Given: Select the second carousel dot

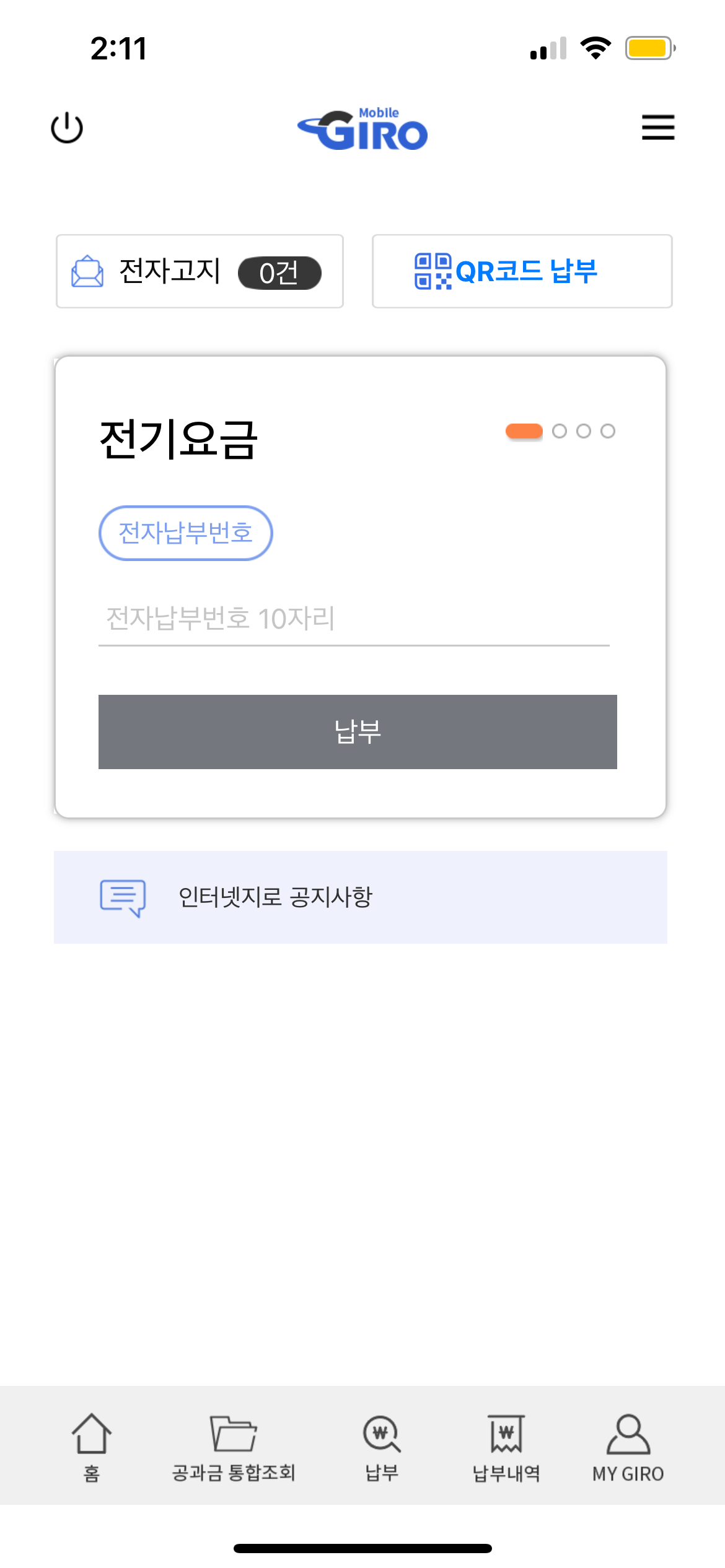Looking at the screenshot, I should point(560,431).
